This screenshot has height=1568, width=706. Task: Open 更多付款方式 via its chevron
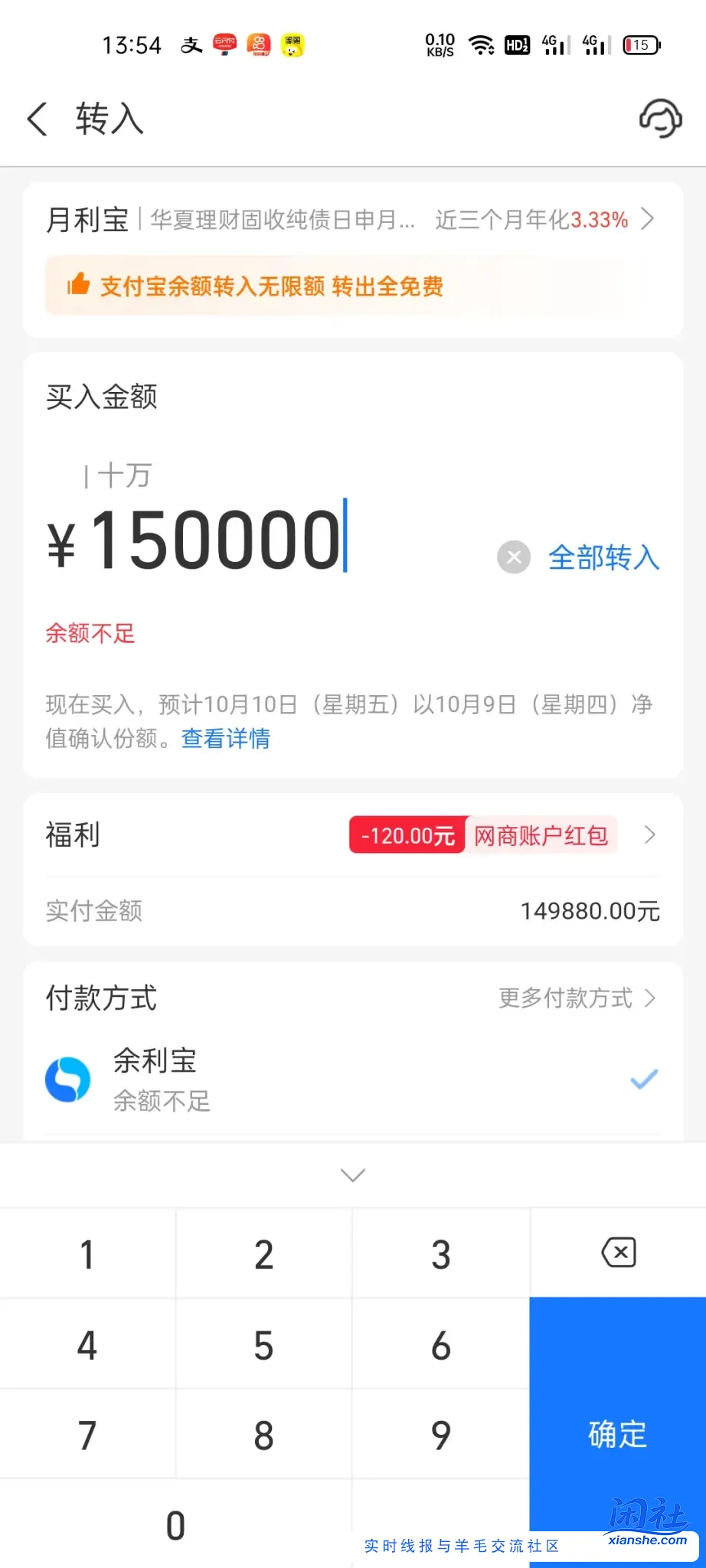tap(650, 998)
